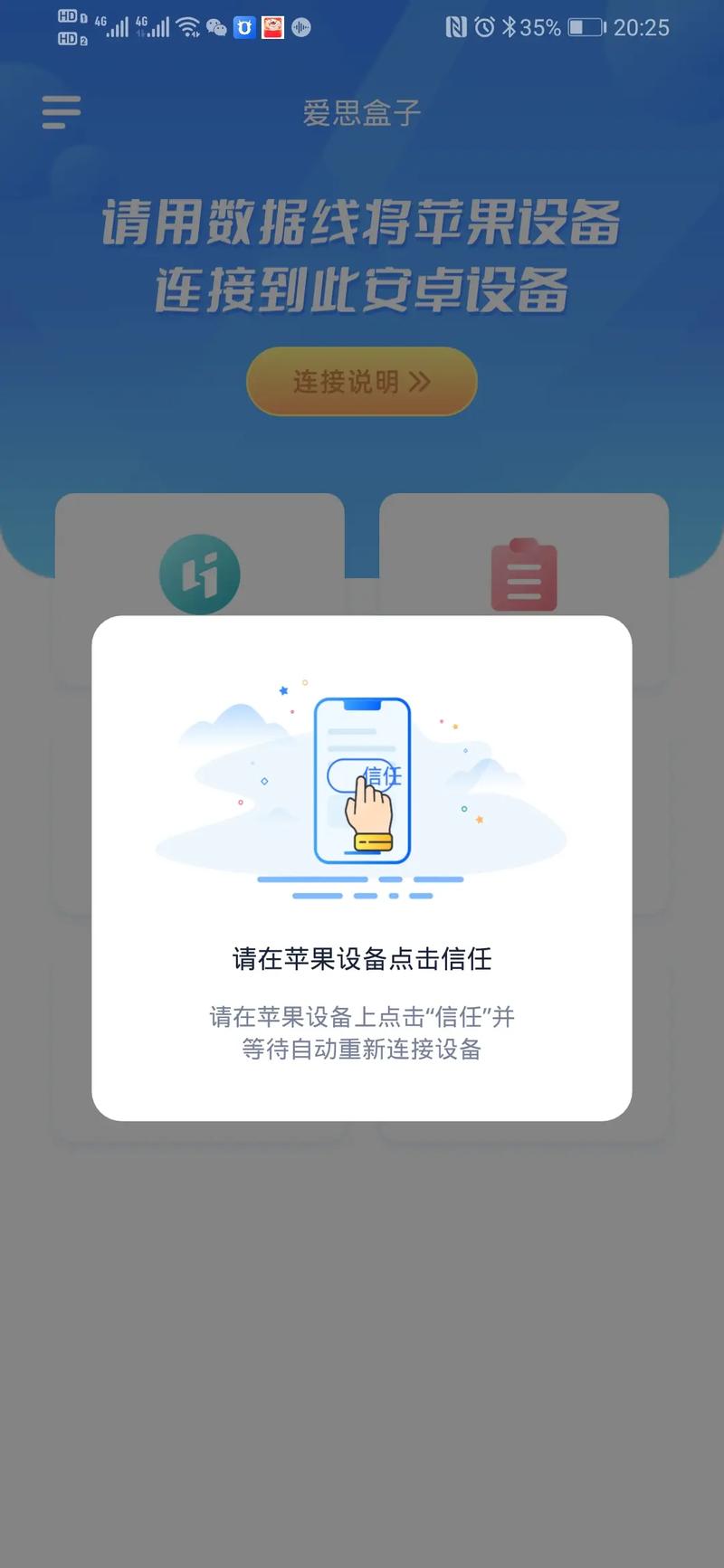Open the hamburger navigation menu
724x1568 pixels.
click(x=60, y=111)
